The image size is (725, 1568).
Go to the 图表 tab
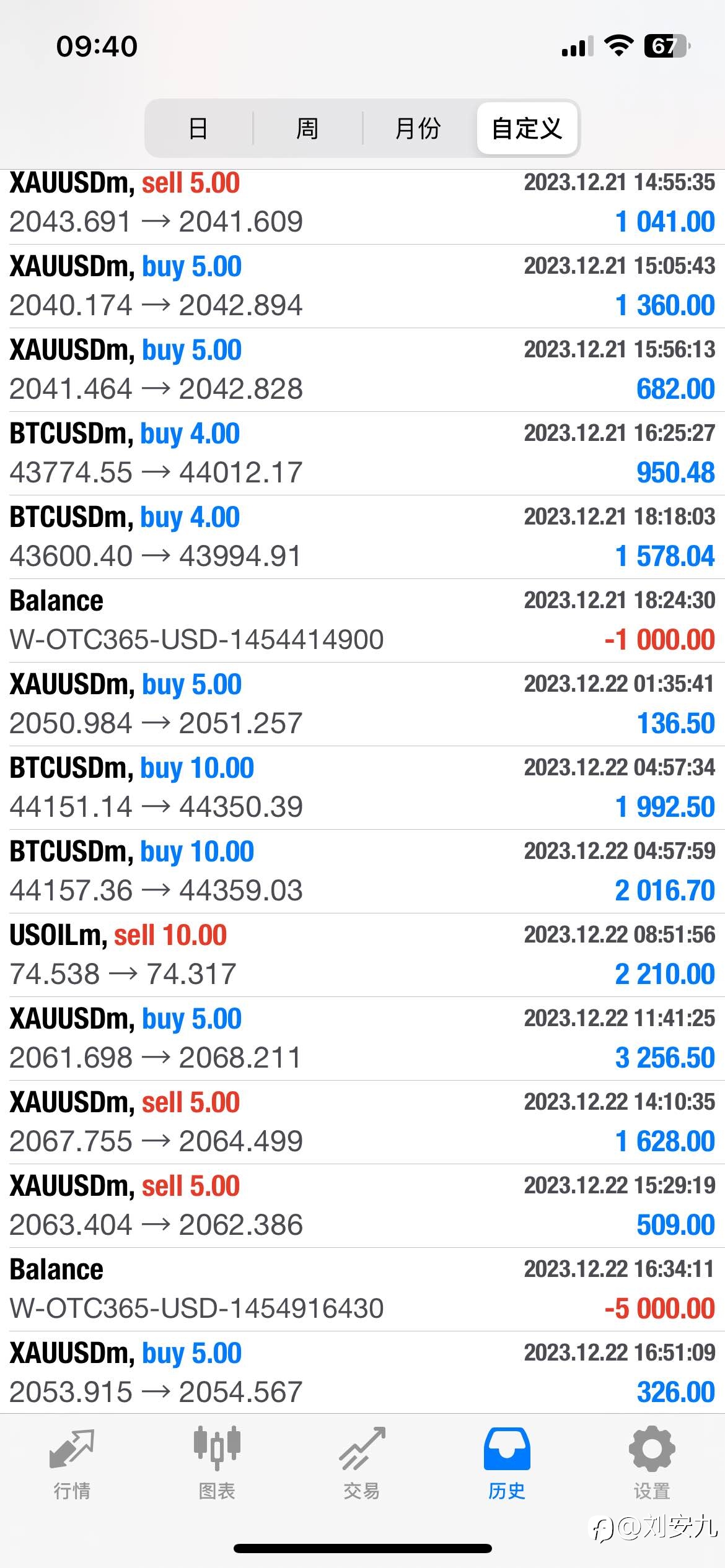pos(217,1464)
